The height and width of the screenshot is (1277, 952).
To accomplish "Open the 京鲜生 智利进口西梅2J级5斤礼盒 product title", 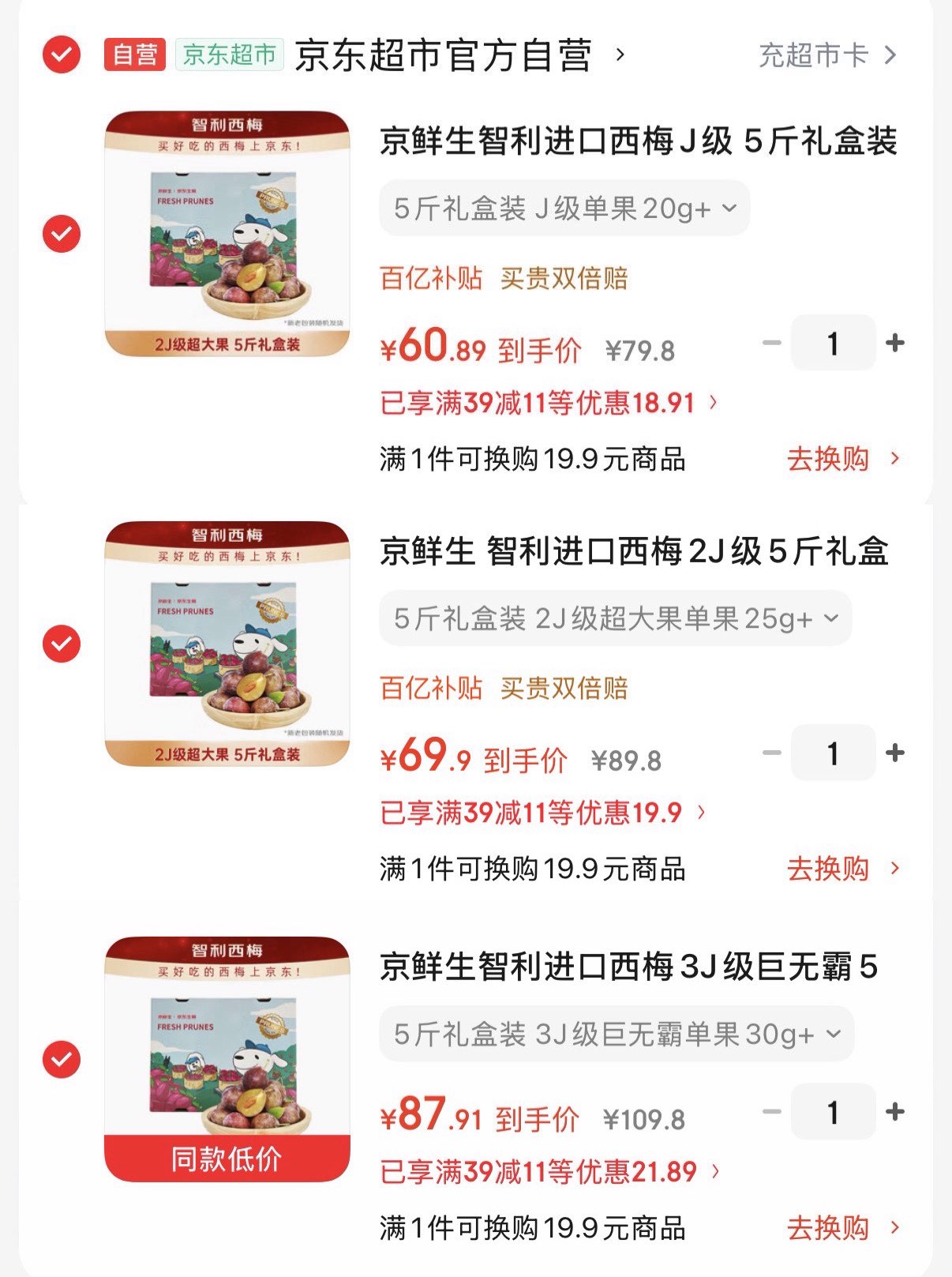I will (634, 551).
